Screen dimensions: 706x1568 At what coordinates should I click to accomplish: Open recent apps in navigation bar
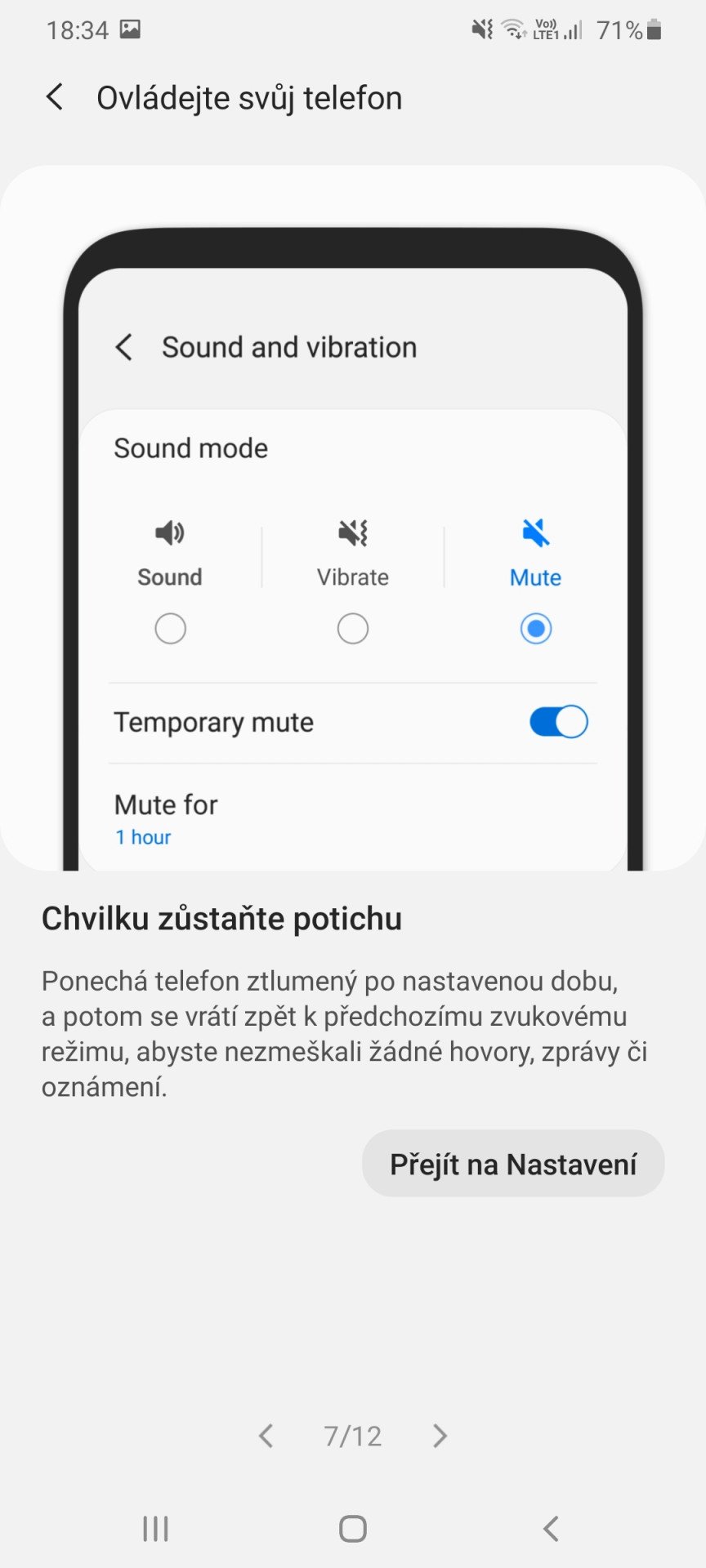pos(155,1529)
